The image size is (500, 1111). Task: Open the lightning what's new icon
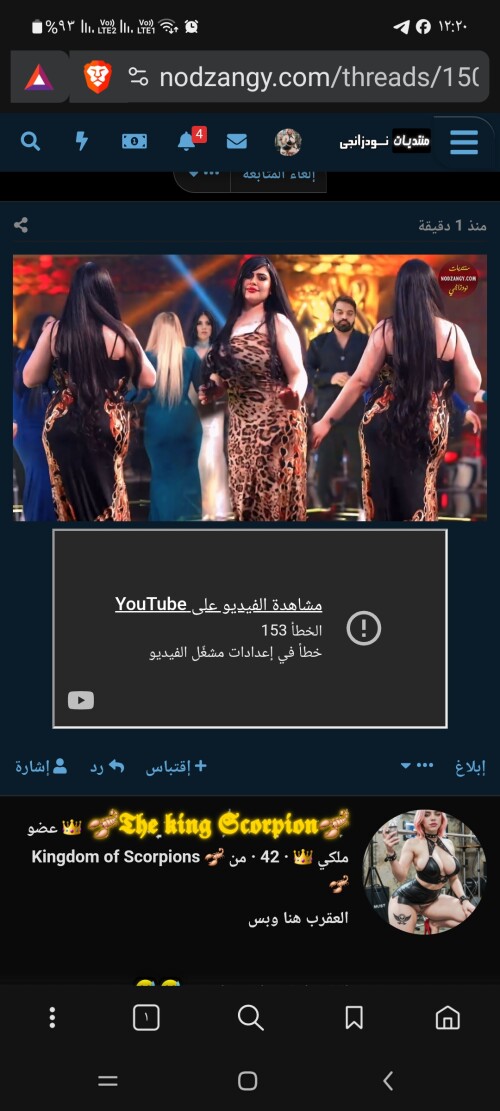pos(82,141)
